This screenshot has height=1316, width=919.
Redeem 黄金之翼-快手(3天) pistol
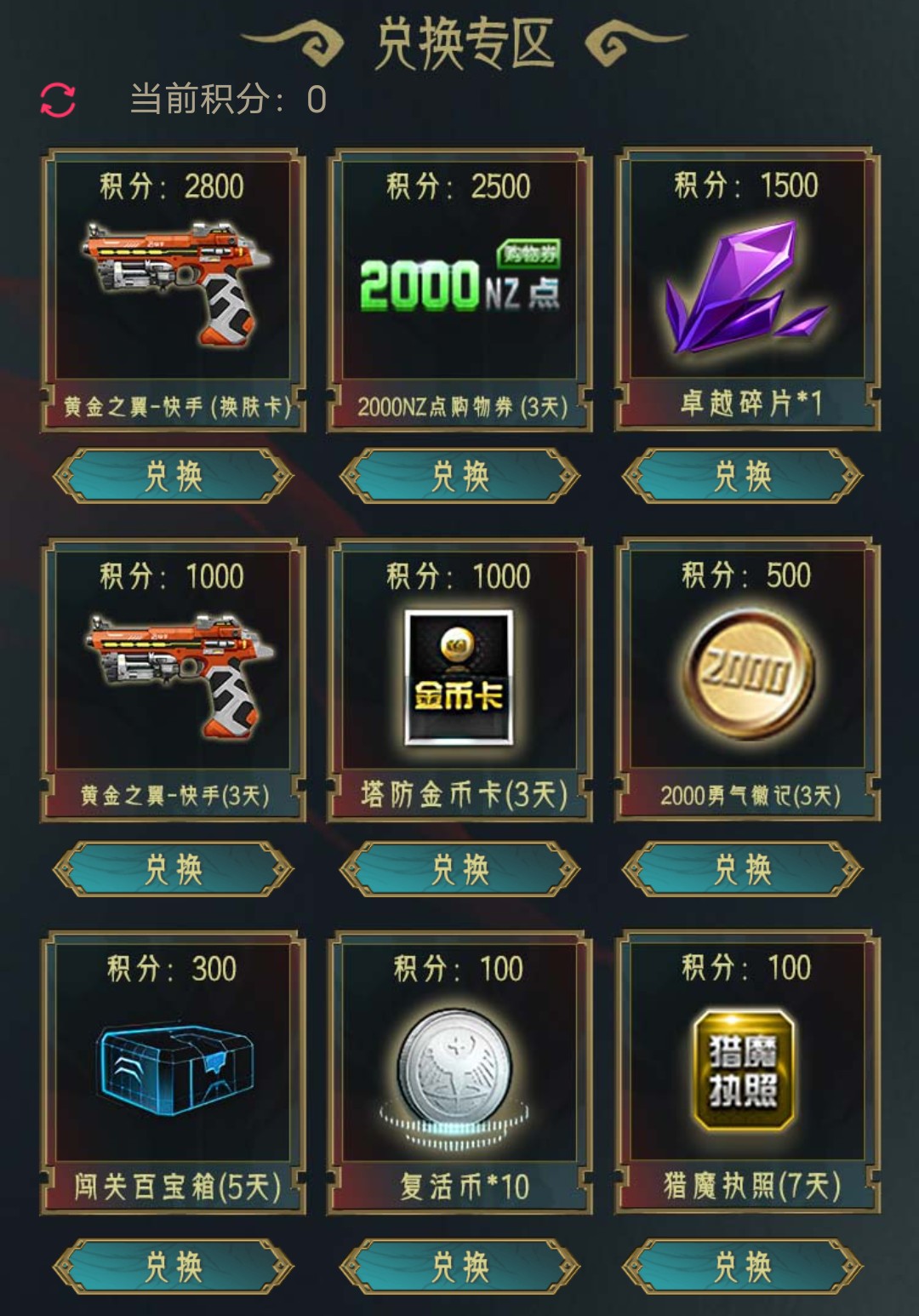point(173,868)
